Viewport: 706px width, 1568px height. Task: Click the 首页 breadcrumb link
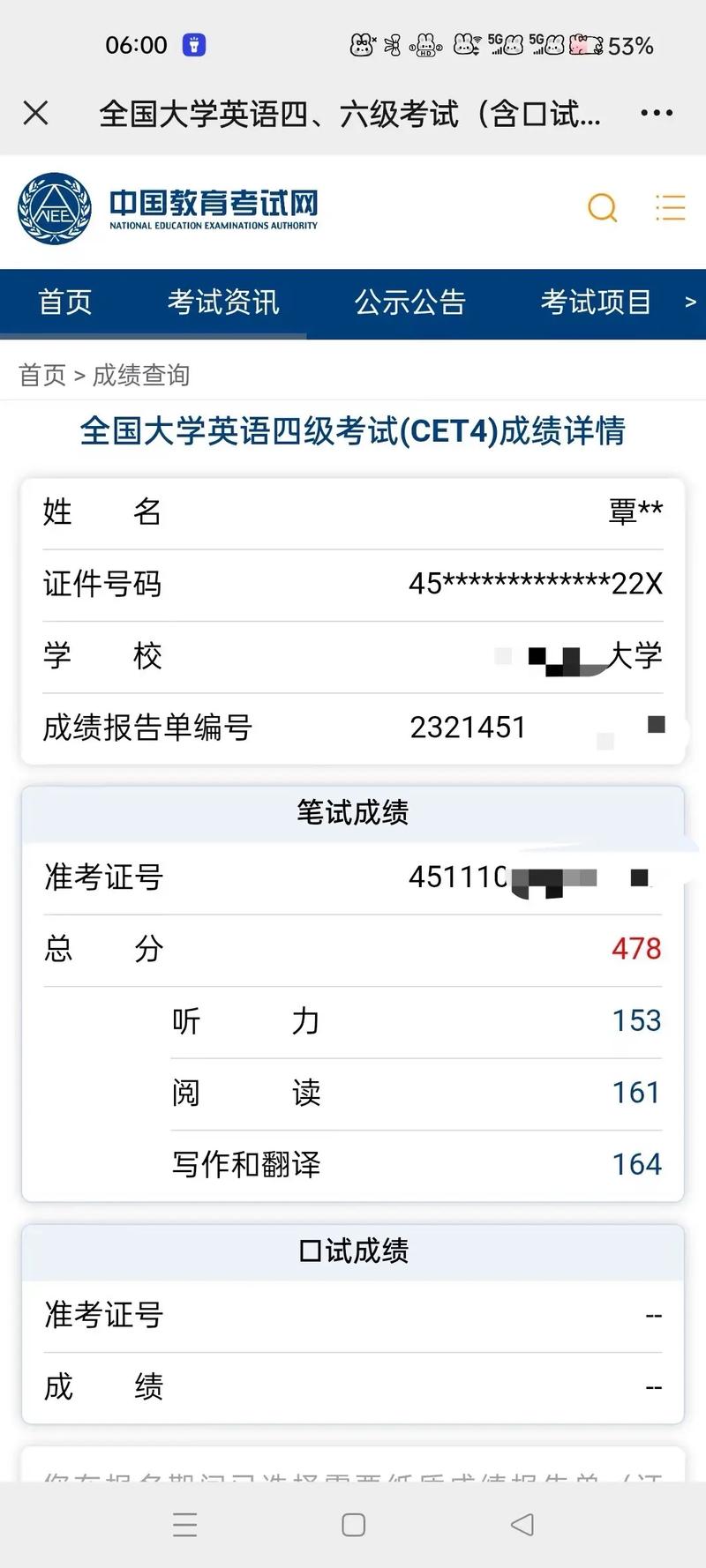pos(42,374)
